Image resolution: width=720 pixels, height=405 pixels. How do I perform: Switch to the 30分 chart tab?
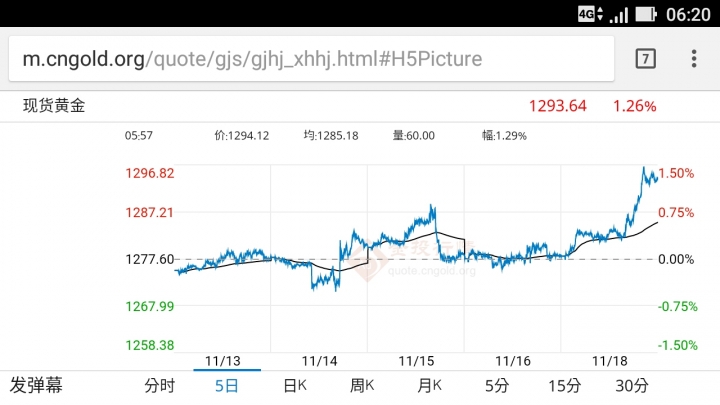click(632, 386)
